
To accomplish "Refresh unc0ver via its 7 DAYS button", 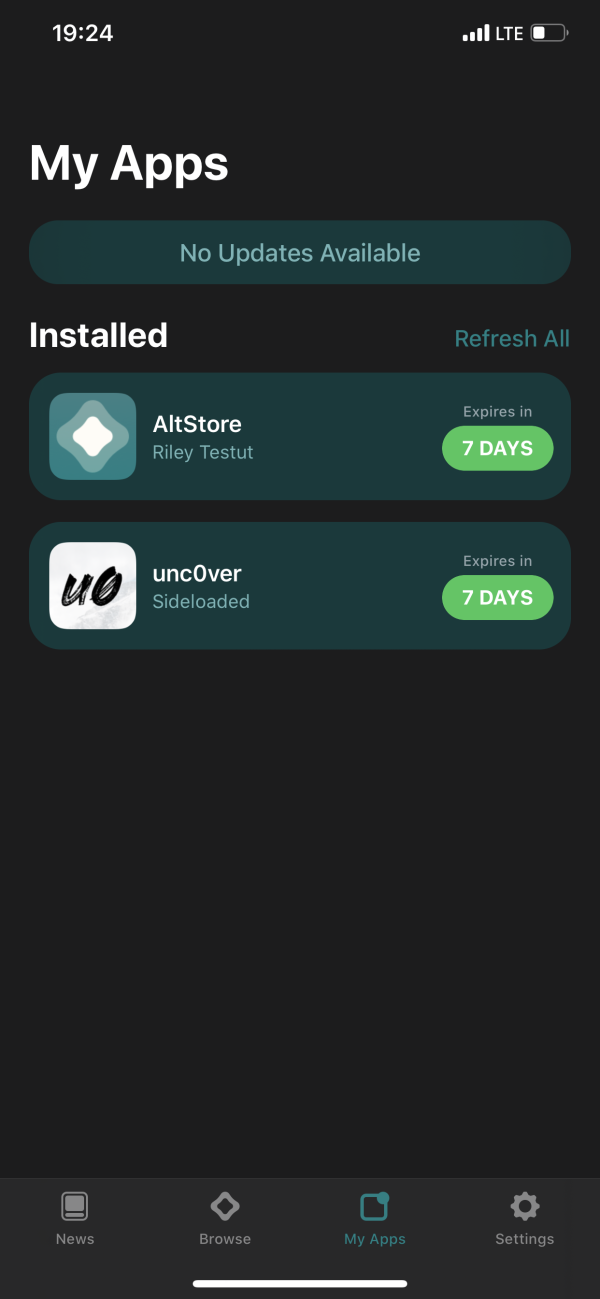I will (x=497, y=597).
